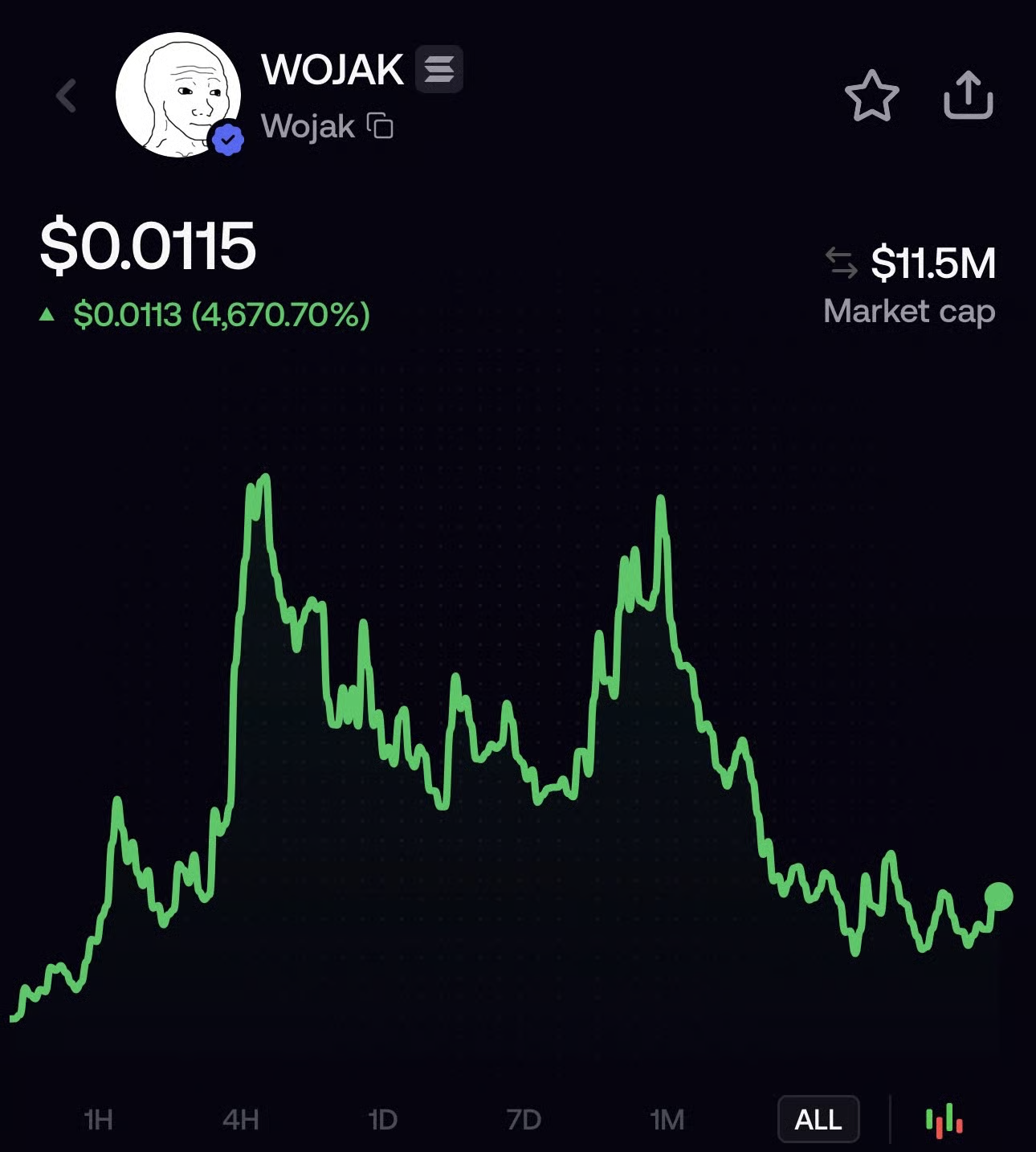The height and width of the screenshot is (1152, 1036).
Task: Go back using the arrow
Action: 67,96
